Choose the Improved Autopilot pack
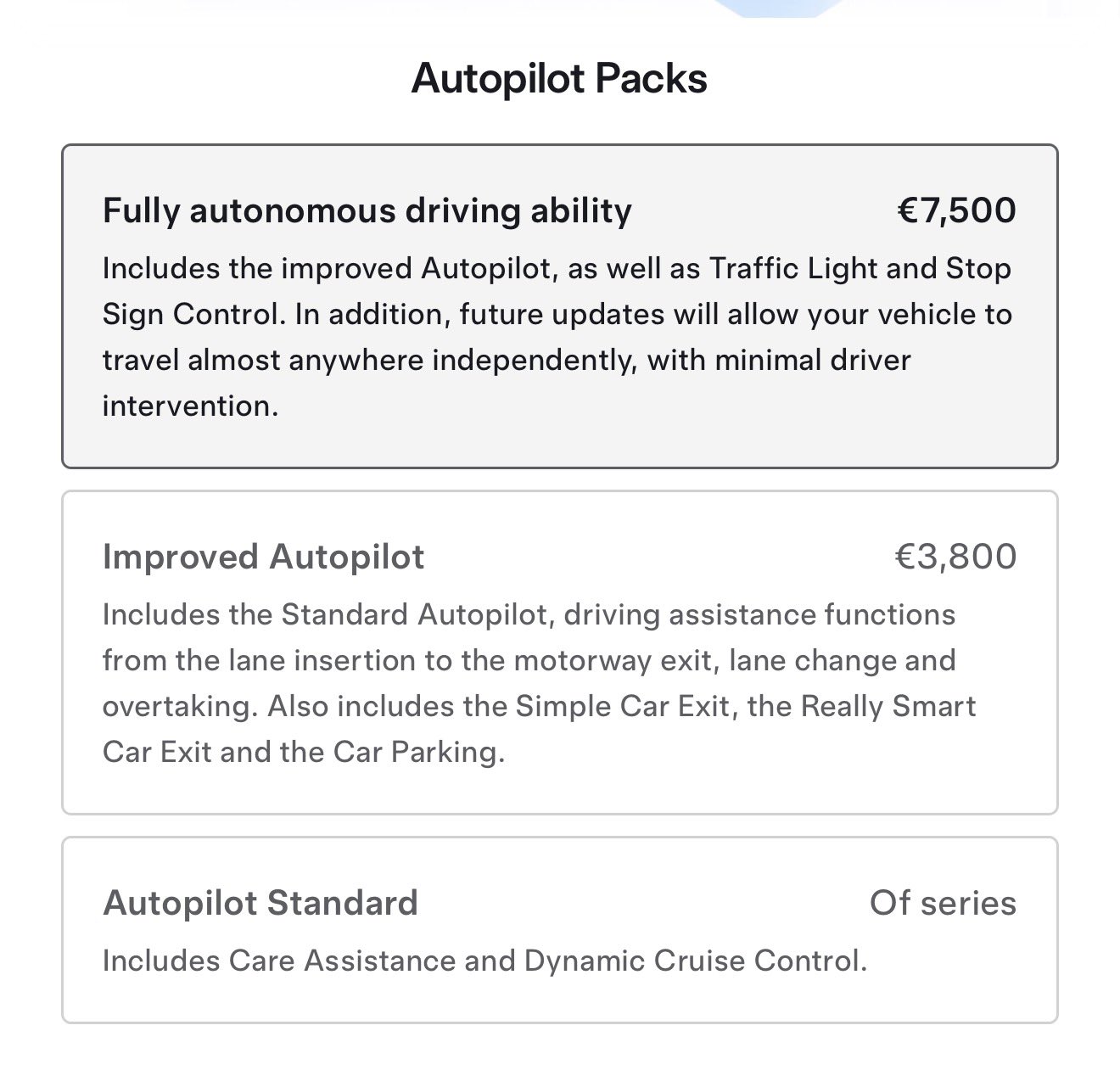This screenshot has height=1070, width=1120. click(x=559, y=652)
